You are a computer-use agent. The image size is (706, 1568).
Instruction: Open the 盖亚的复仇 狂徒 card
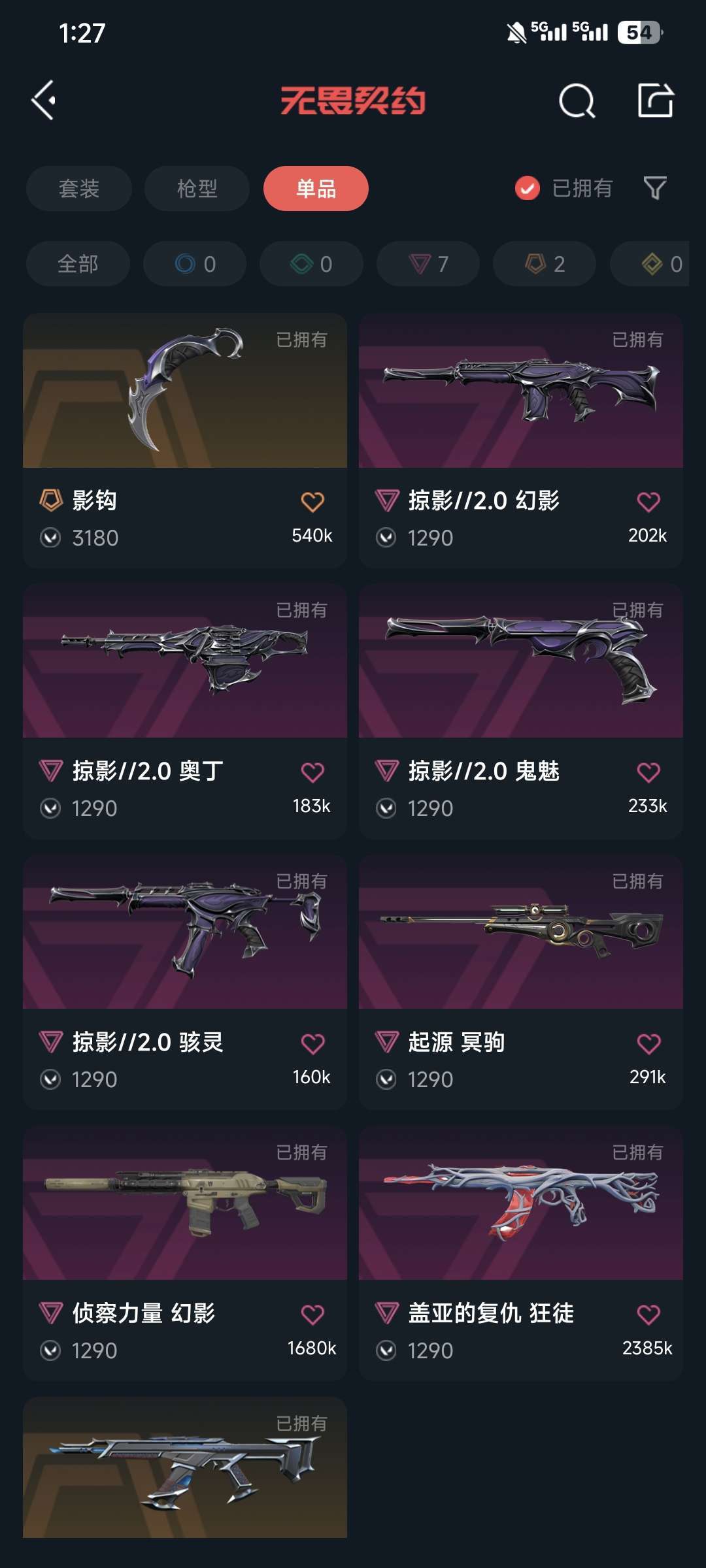521,1203
